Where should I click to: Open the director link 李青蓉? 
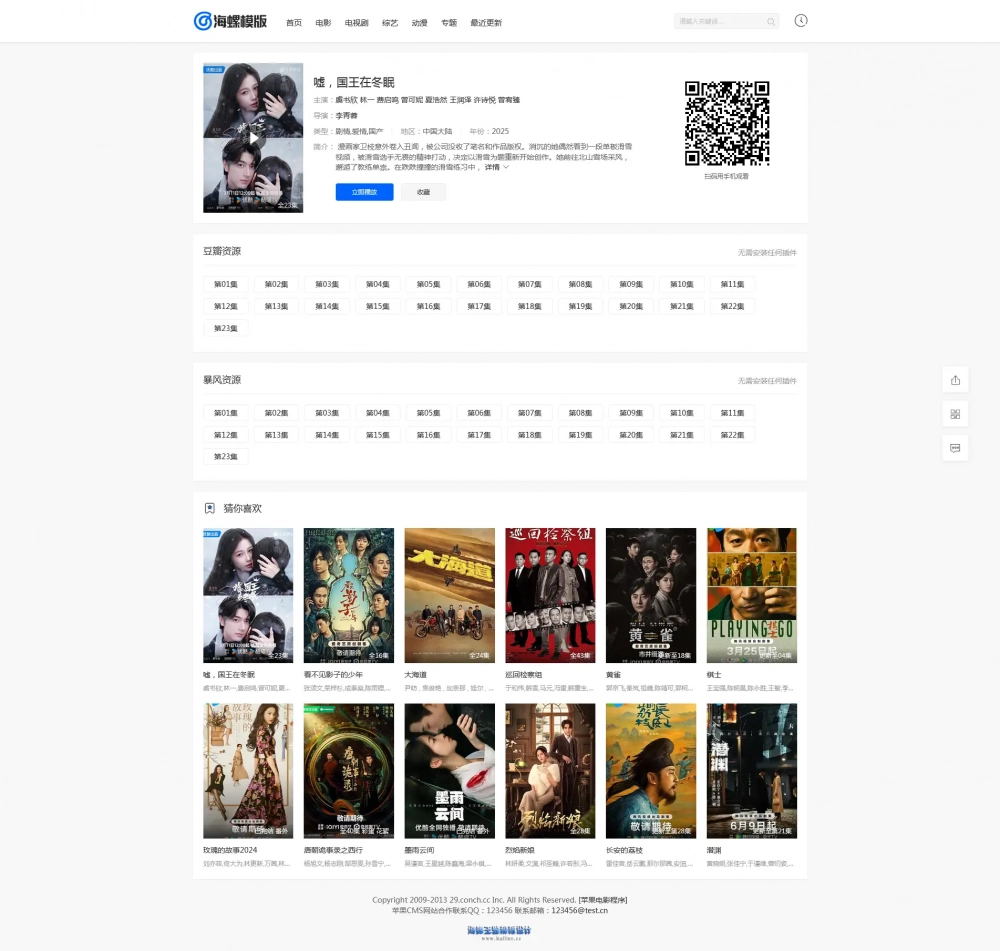(x=346, y=116)
